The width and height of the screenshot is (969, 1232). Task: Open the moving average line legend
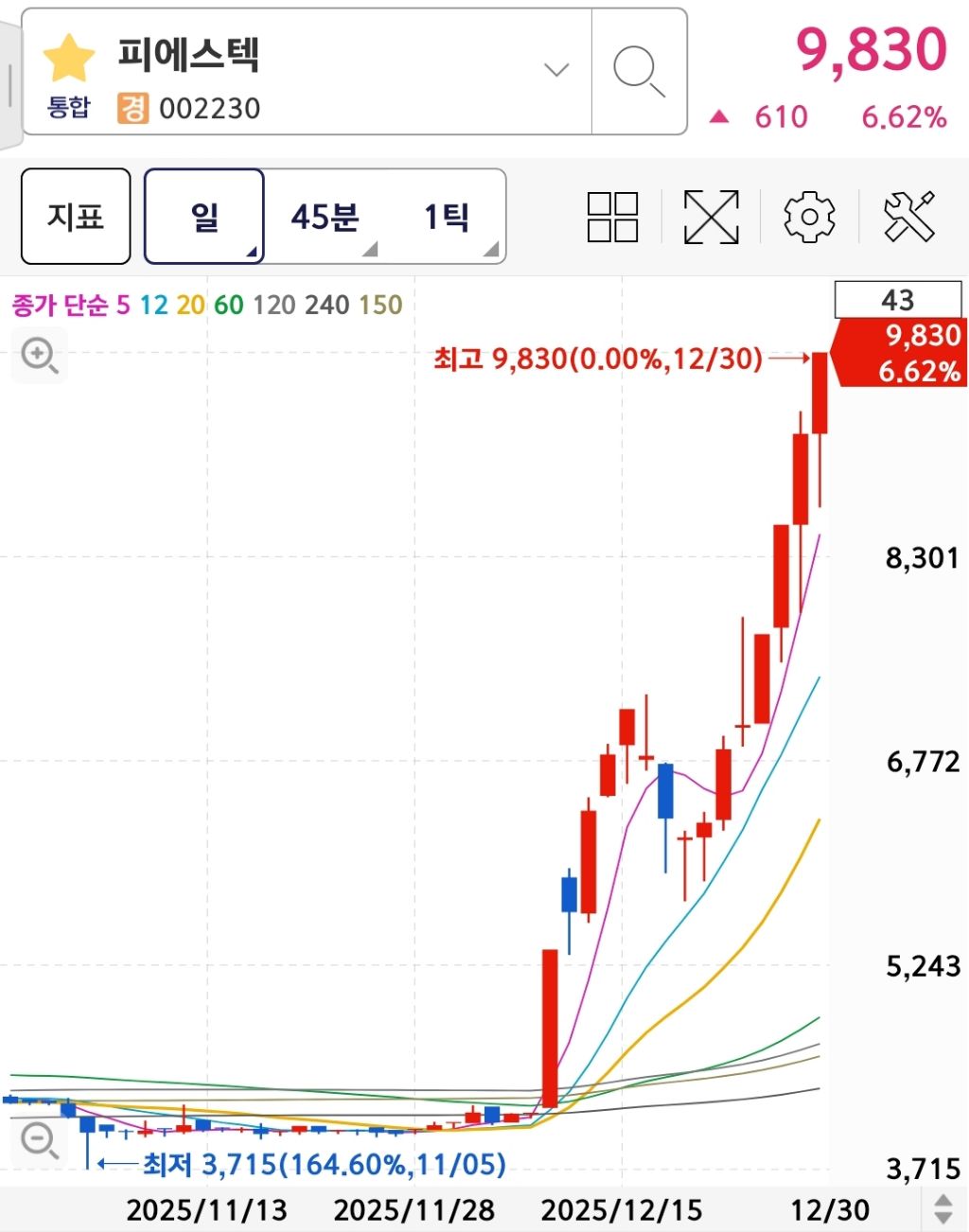206,305
